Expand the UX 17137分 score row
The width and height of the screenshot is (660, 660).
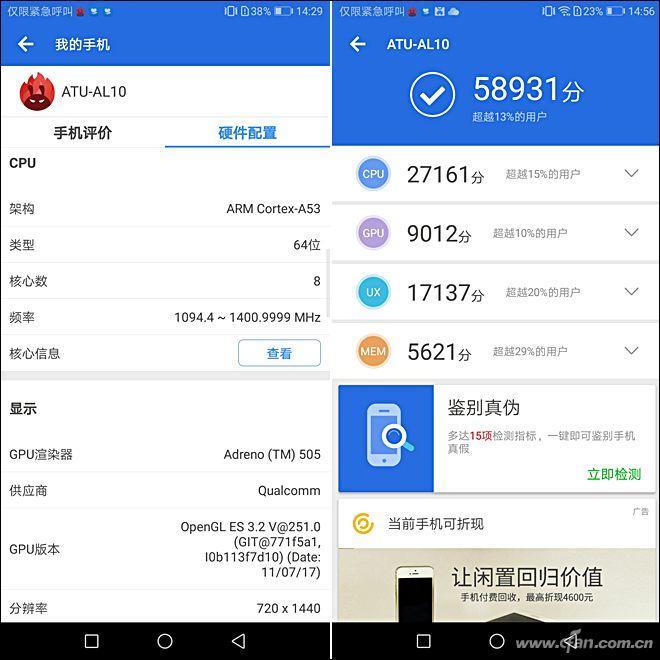click(631, 291)
